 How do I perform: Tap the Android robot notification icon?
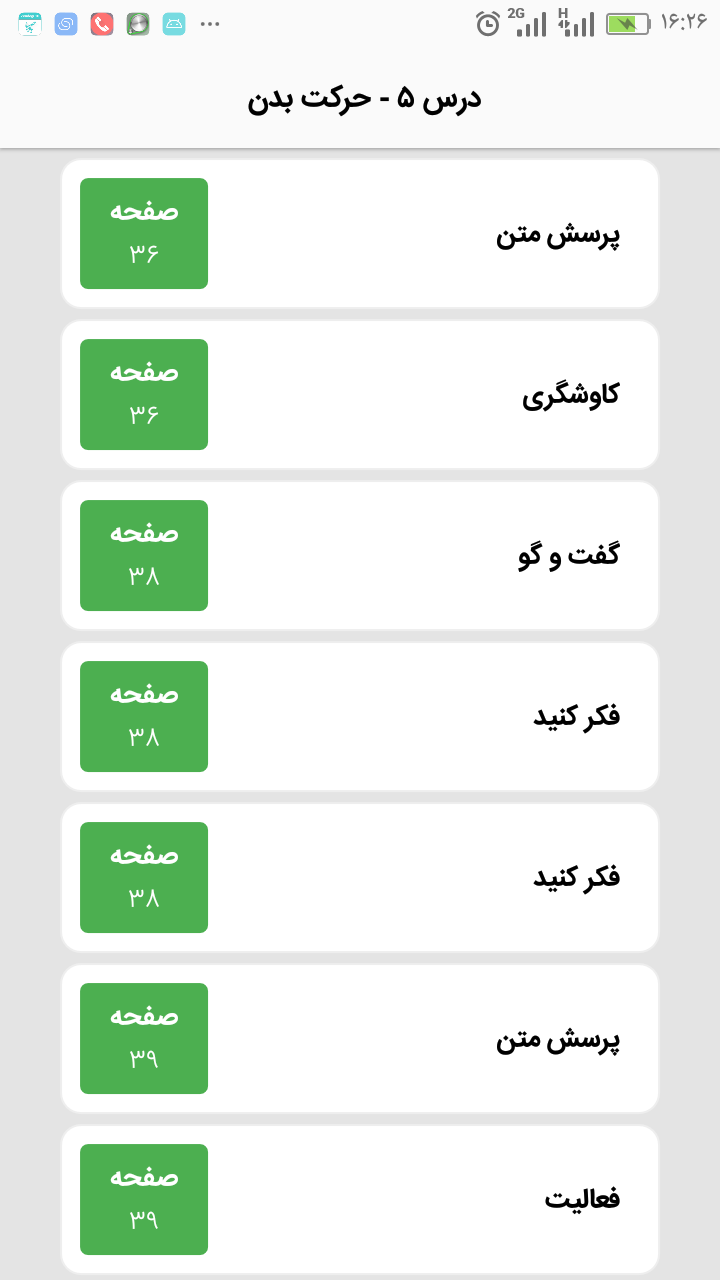click(175, 24)
